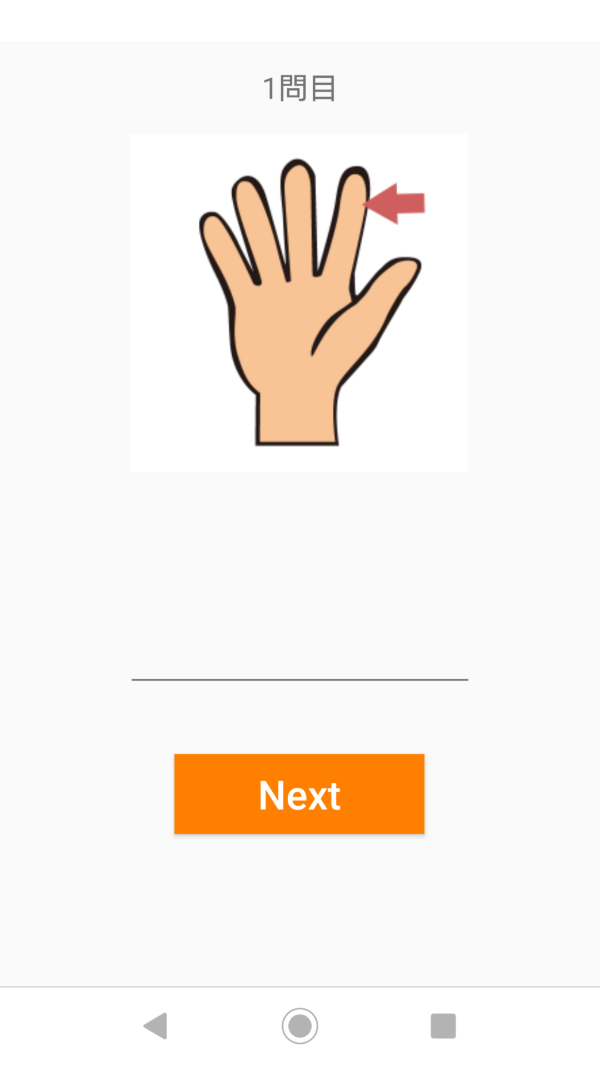This screenshot has width=600, height=1066.
Task: Go back with the system back button
Action: click(155, 1026)
